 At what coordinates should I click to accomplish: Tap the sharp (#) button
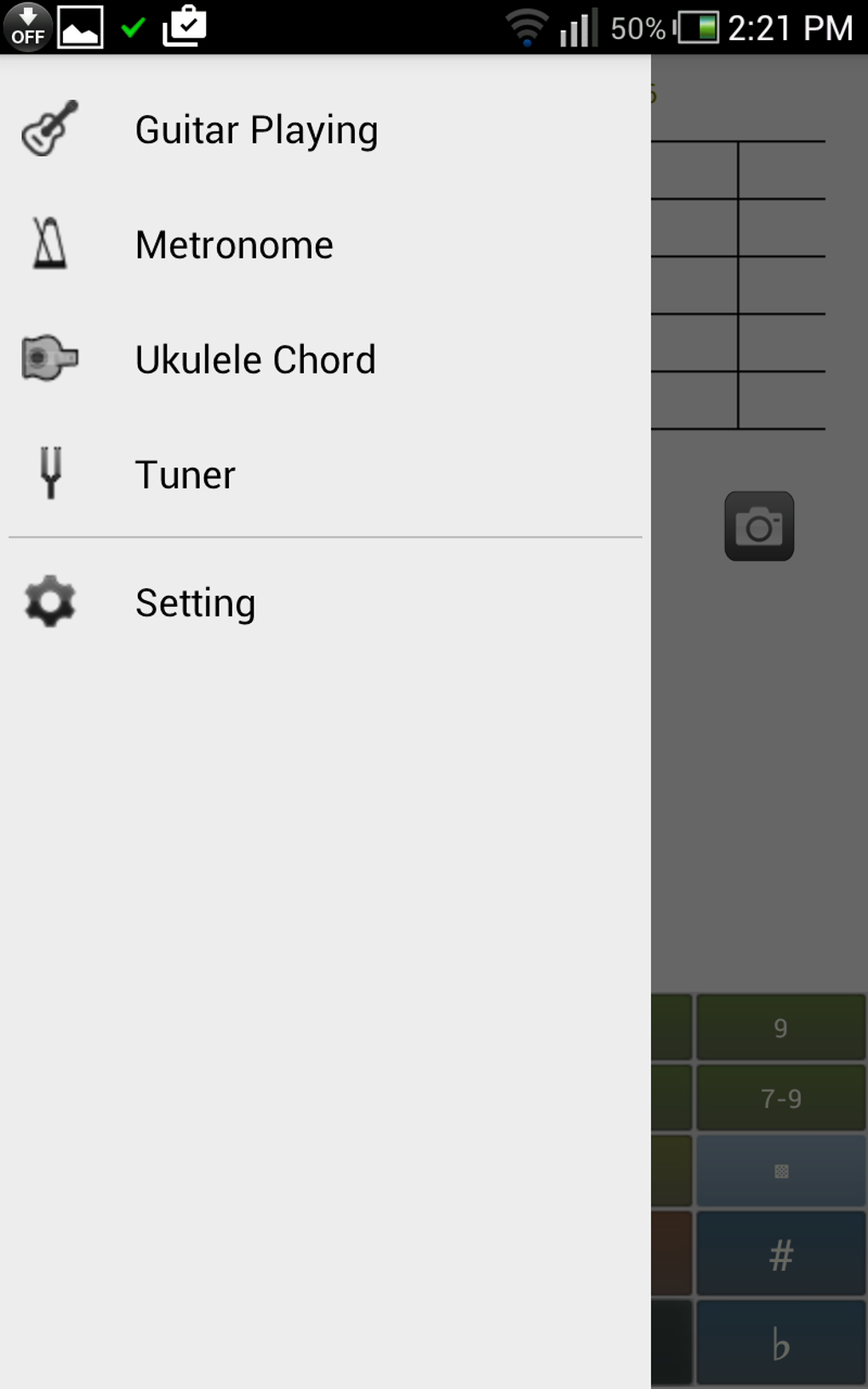click(780, 1255)
